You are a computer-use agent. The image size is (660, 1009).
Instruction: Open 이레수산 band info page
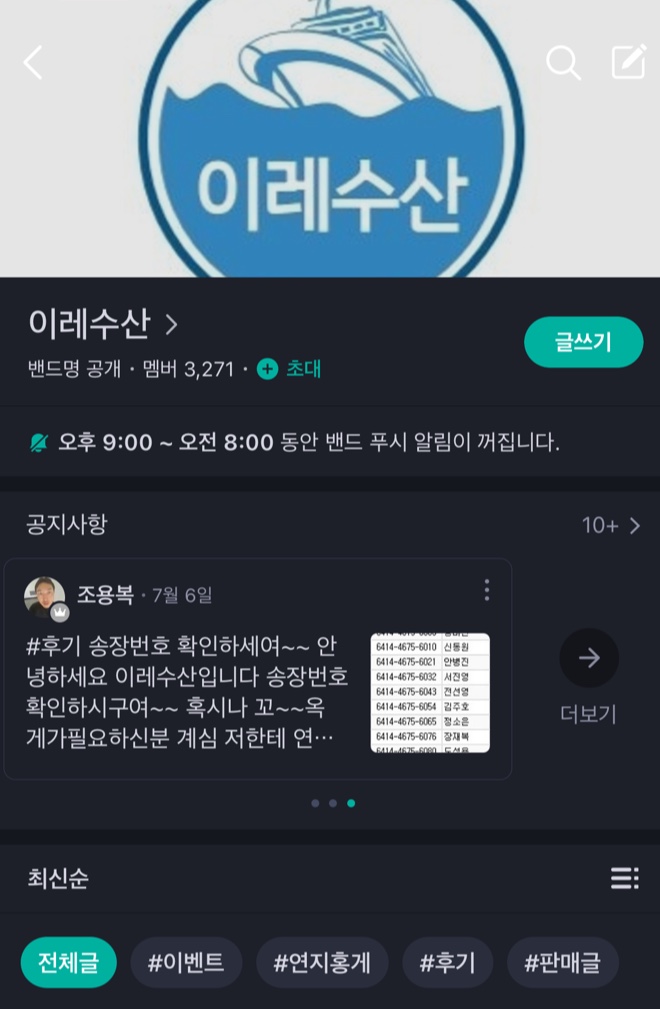click(104, 324)
